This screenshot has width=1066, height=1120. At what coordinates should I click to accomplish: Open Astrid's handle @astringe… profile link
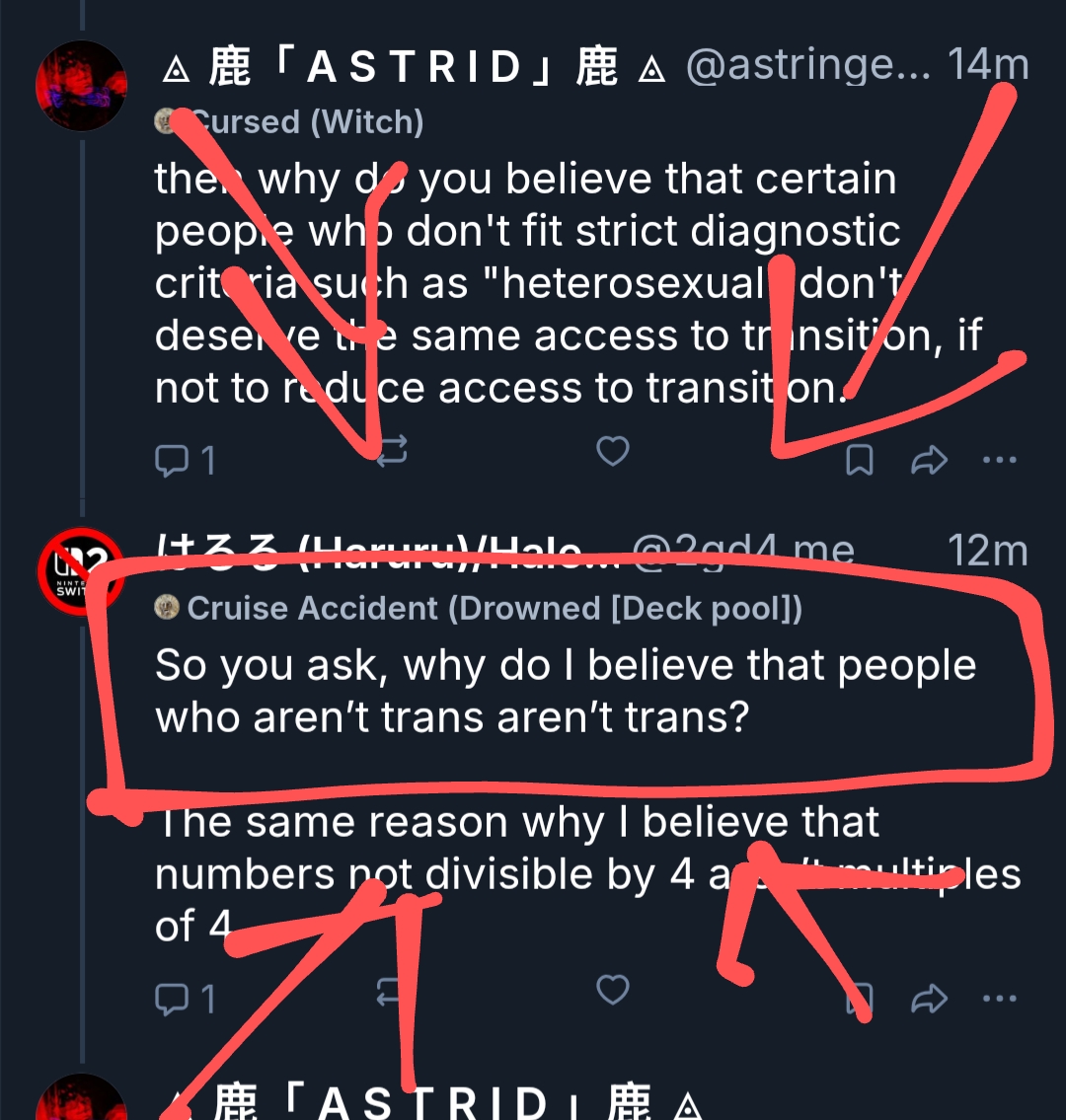(x=807, y=67)
